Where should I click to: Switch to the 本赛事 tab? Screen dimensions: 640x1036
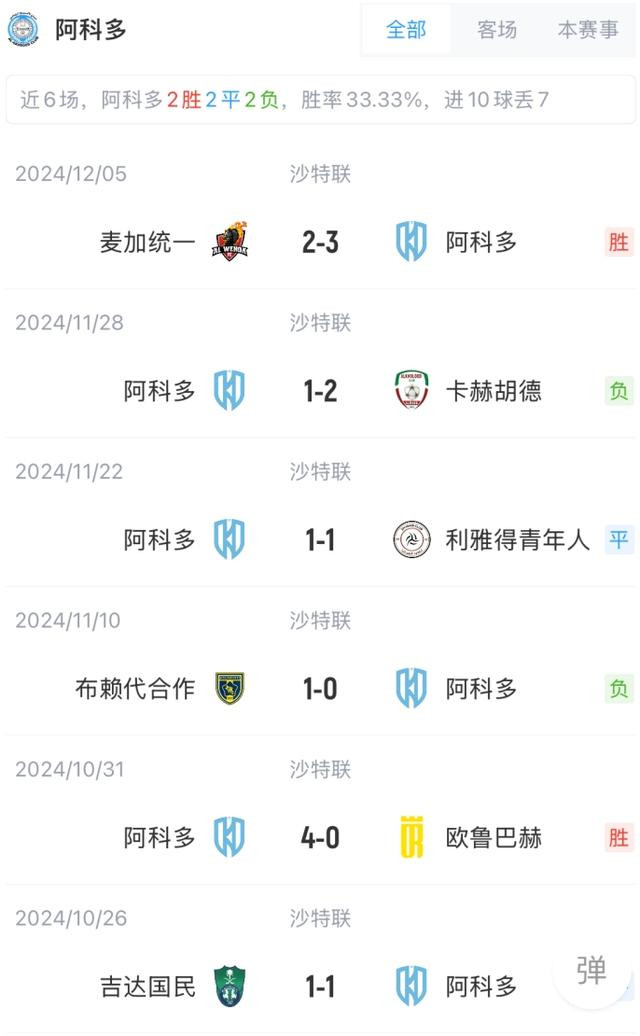tap(588, 29)
